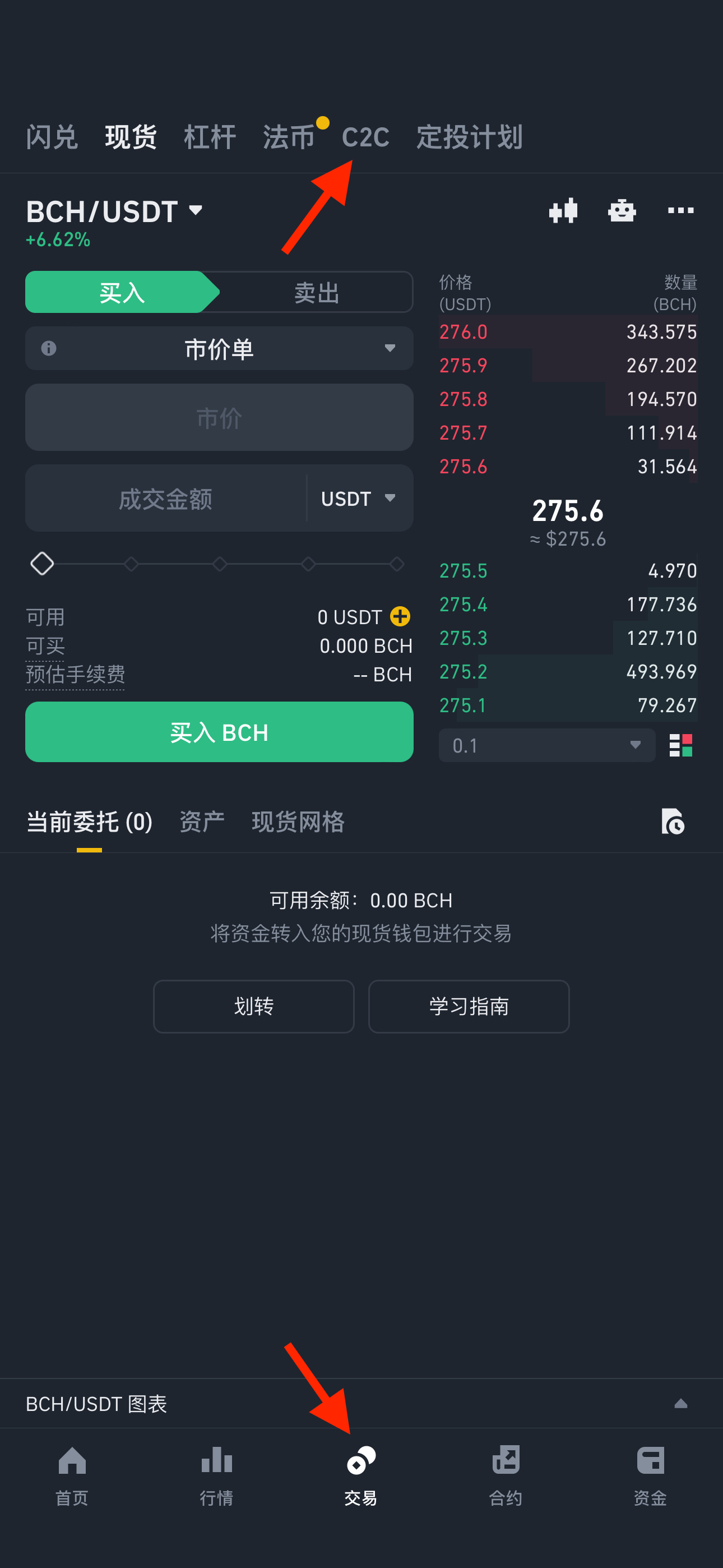Viewport: 723px width, 1568px height.
Task: Add USDT funds with plus icon
Action: coord(400,617)
